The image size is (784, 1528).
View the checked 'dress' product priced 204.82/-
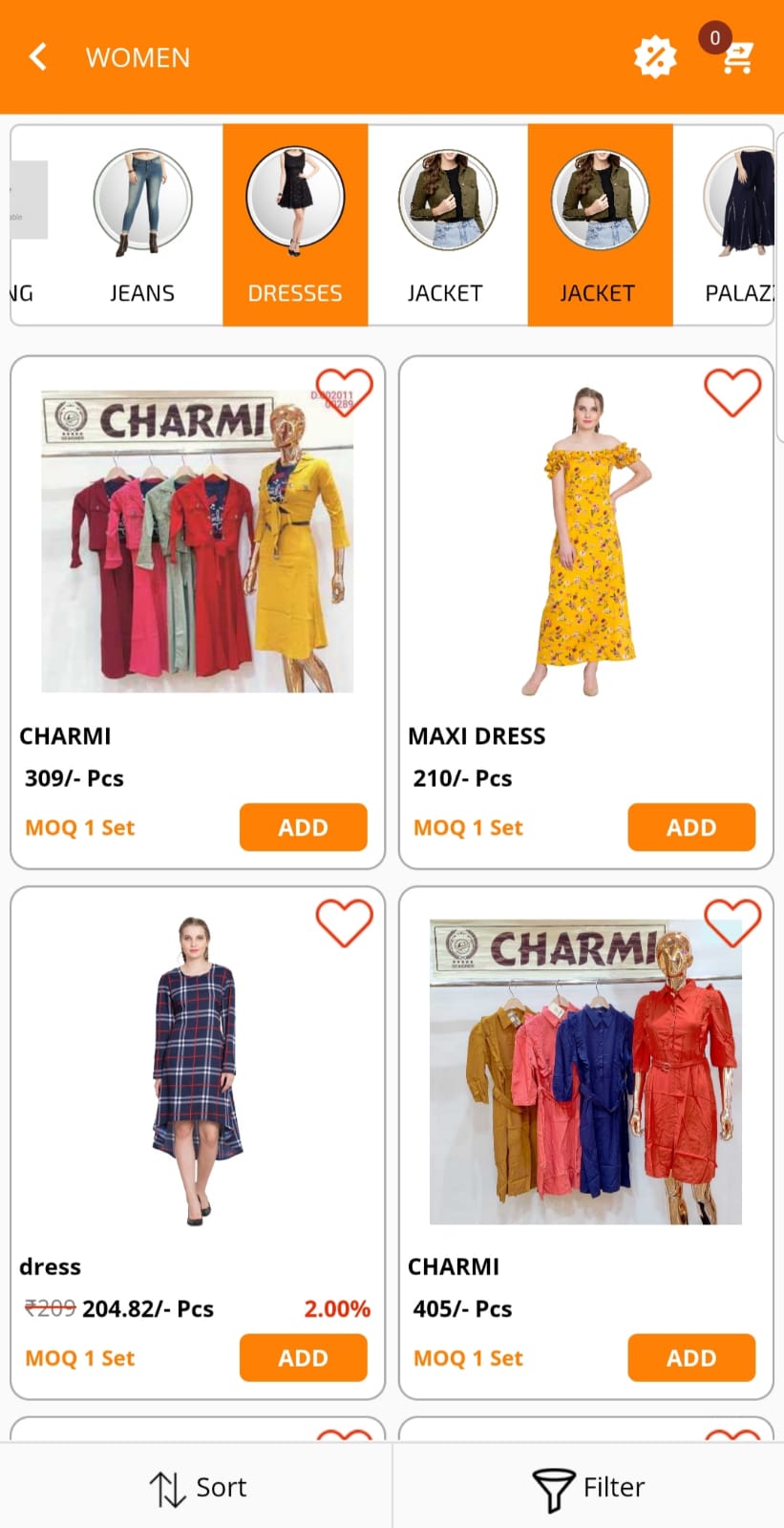coord(197,1070)
